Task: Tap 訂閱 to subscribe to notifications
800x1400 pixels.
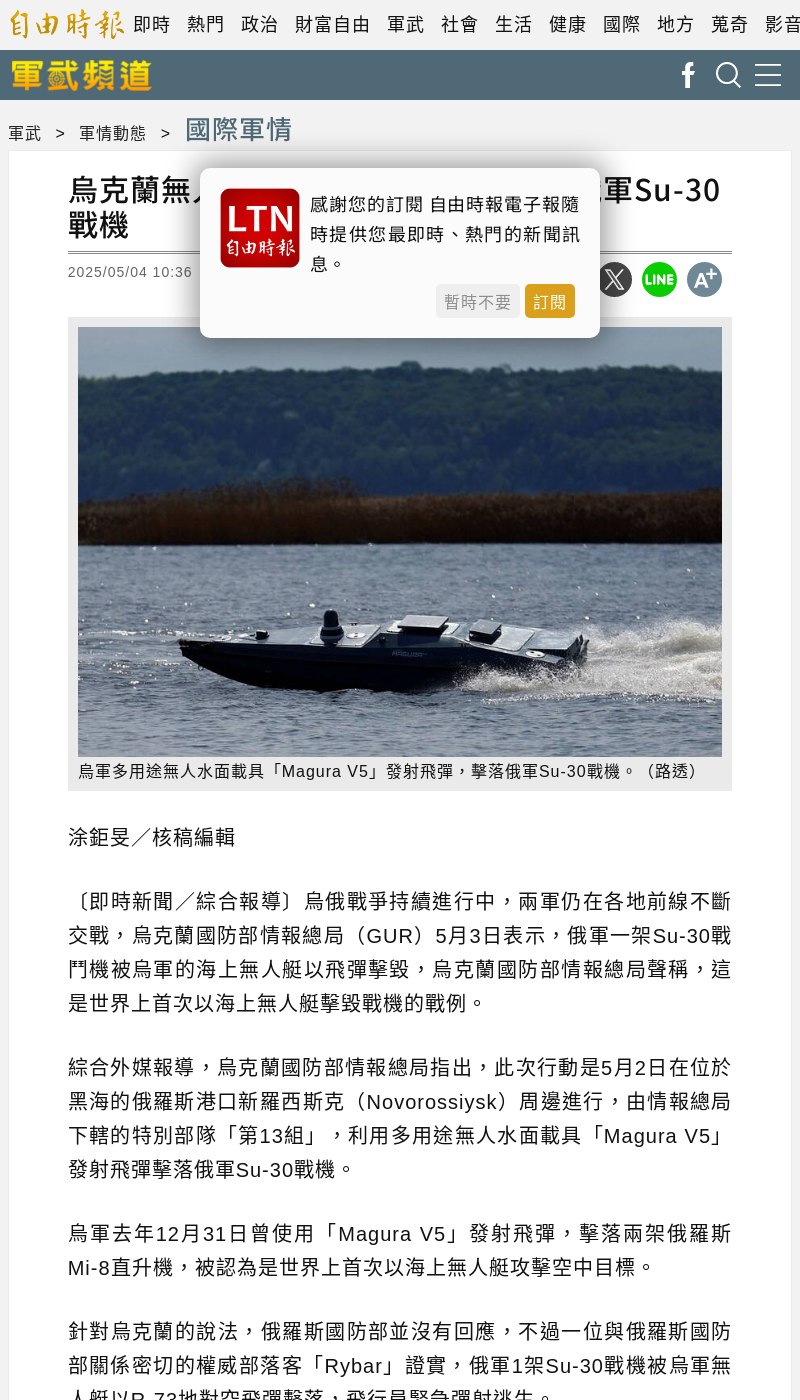Action: pyautogui.click(x=549, y=301)
